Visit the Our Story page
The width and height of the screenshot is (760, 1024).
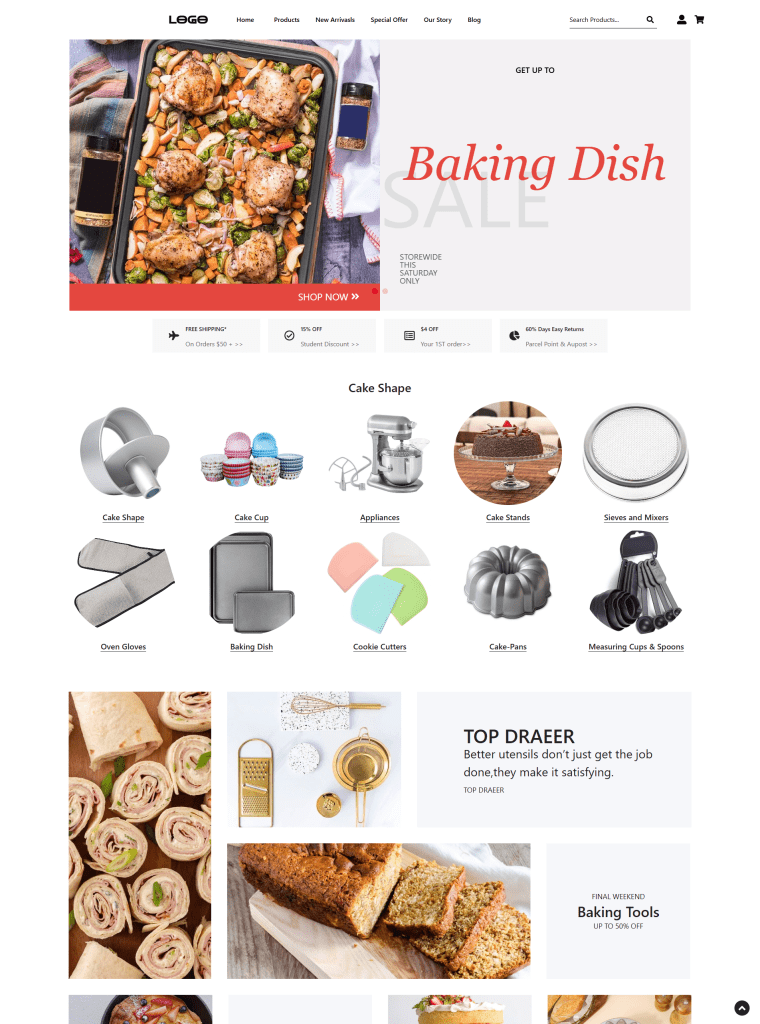pos(437,20)
